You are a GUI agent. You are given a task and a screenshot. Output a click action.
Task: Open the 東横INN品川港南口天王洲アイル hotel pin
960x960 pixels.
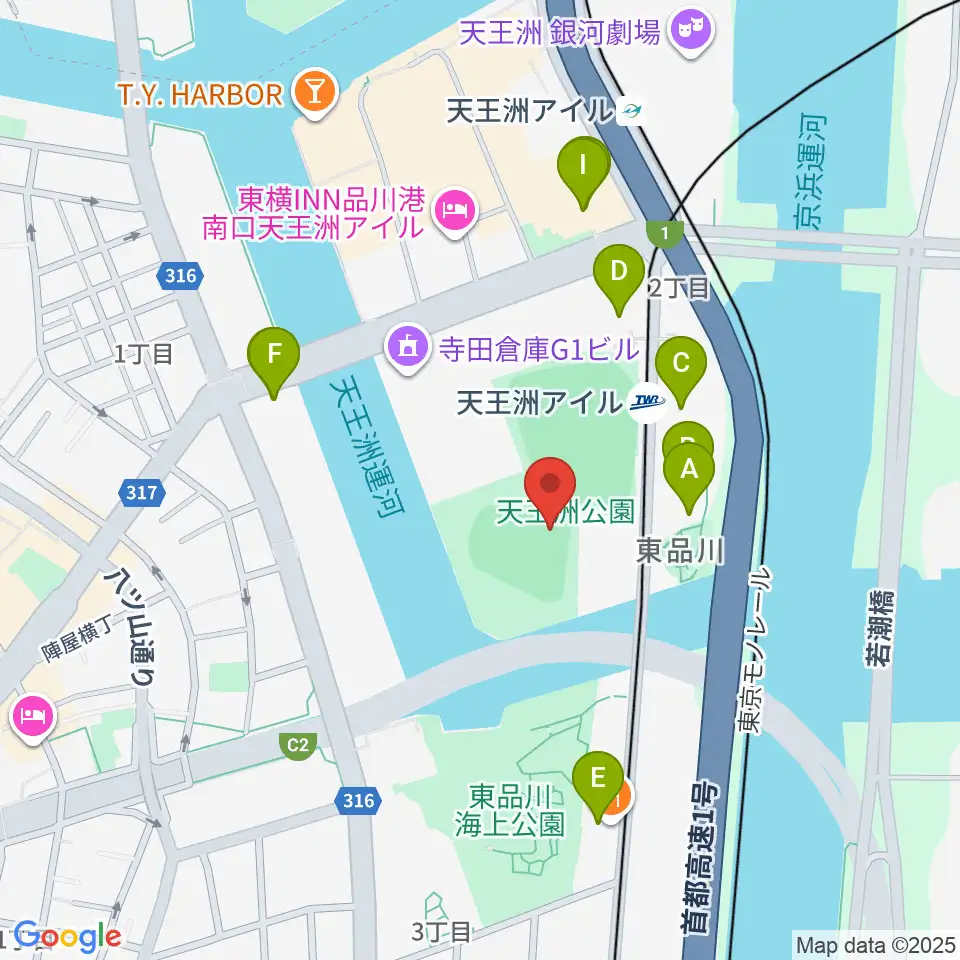coord(455,212)
